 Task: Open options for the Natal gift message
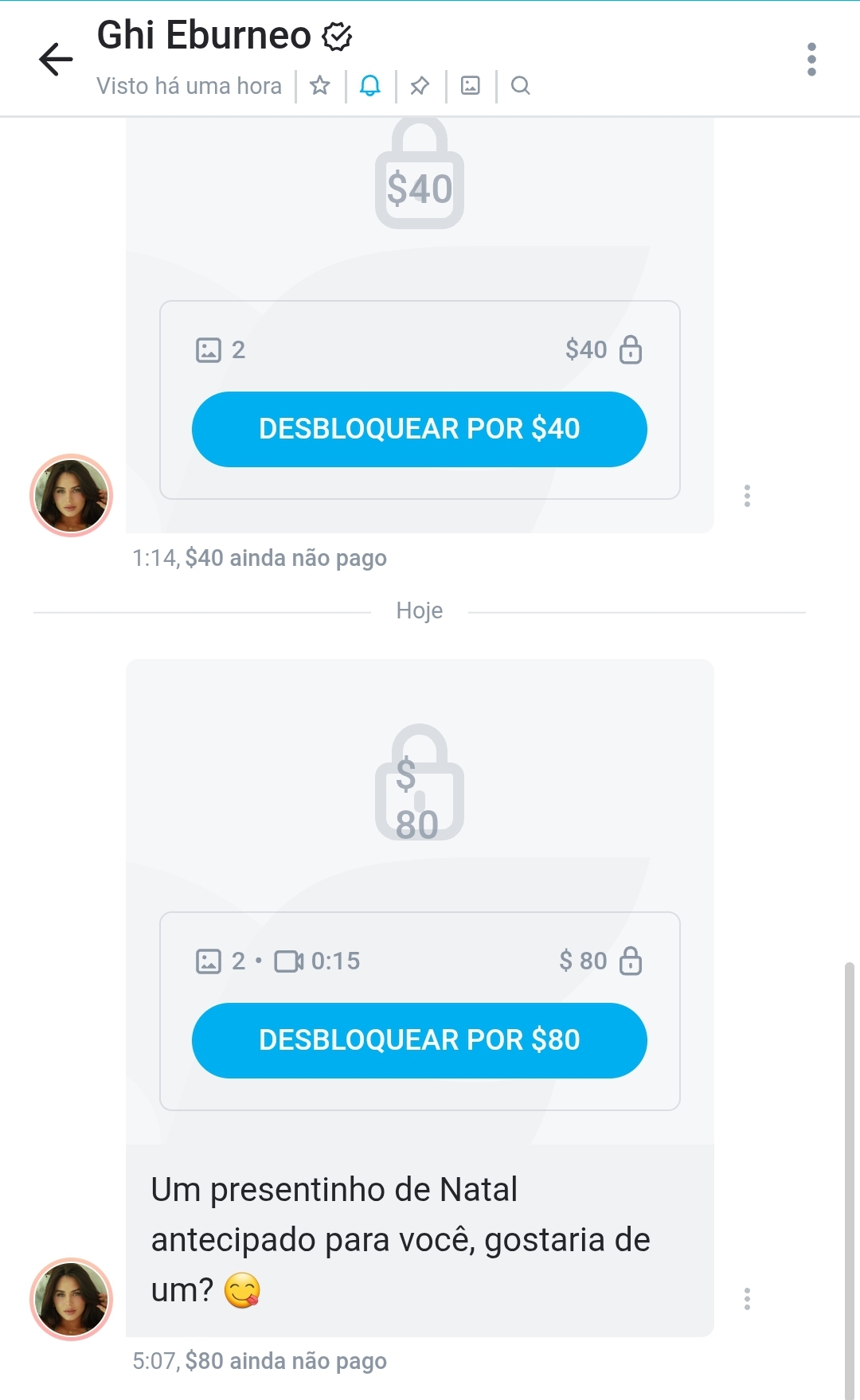tap(747, 1299)
